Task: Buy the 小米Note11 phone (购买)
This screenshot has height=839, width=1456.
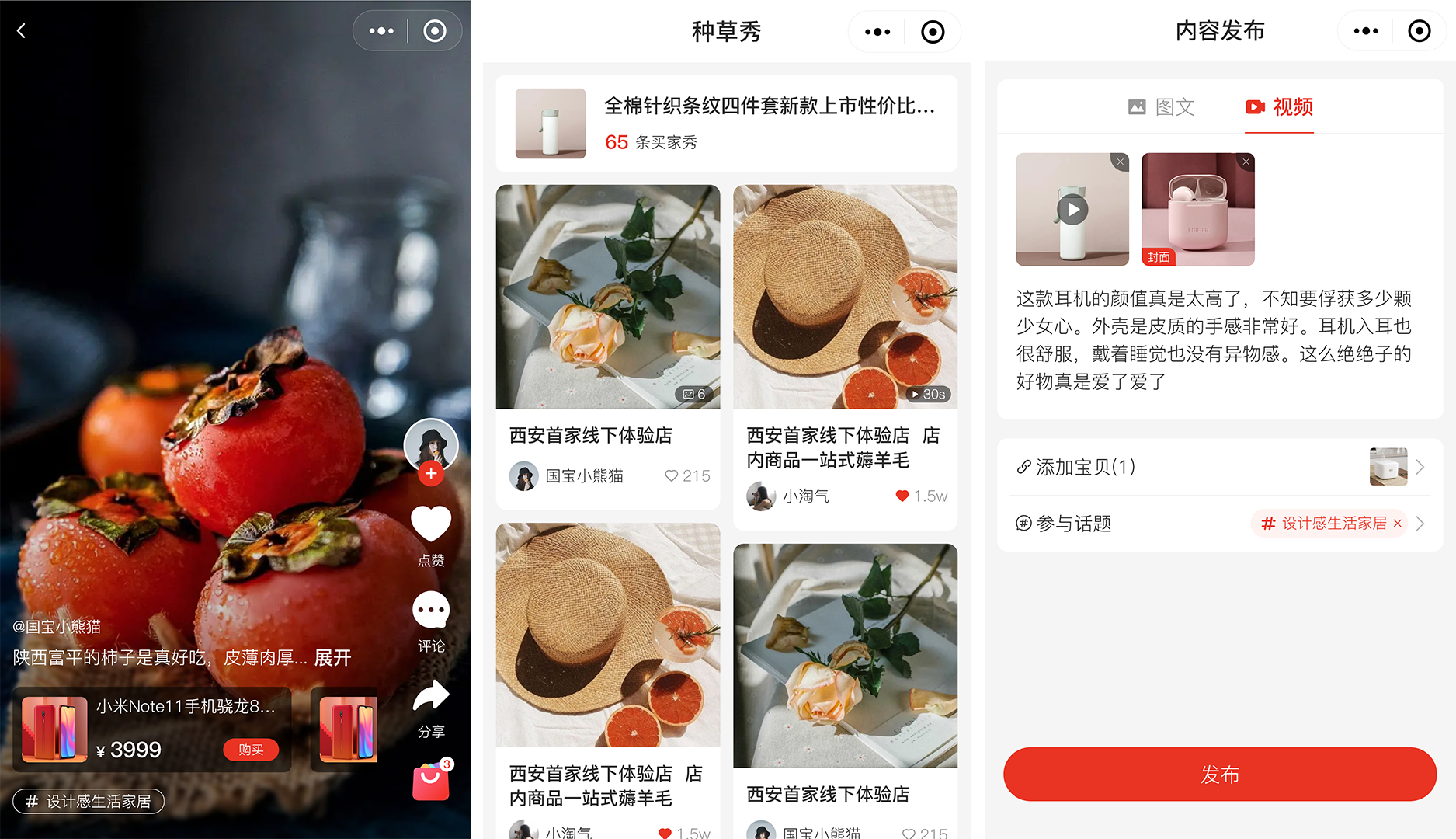Action: coord(251,750)
